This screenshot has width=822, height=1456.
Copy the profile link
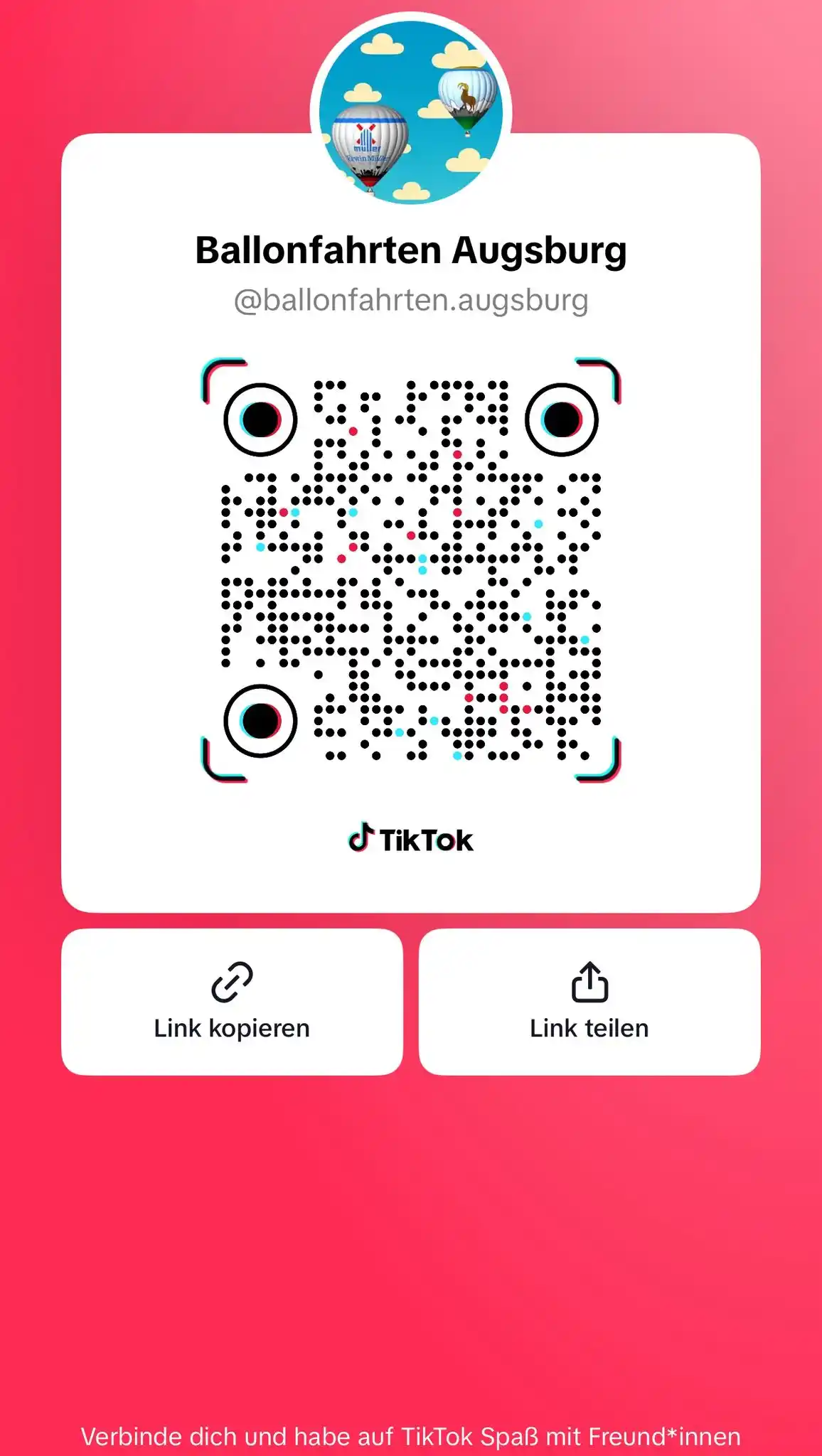[x=232, y=1001]
